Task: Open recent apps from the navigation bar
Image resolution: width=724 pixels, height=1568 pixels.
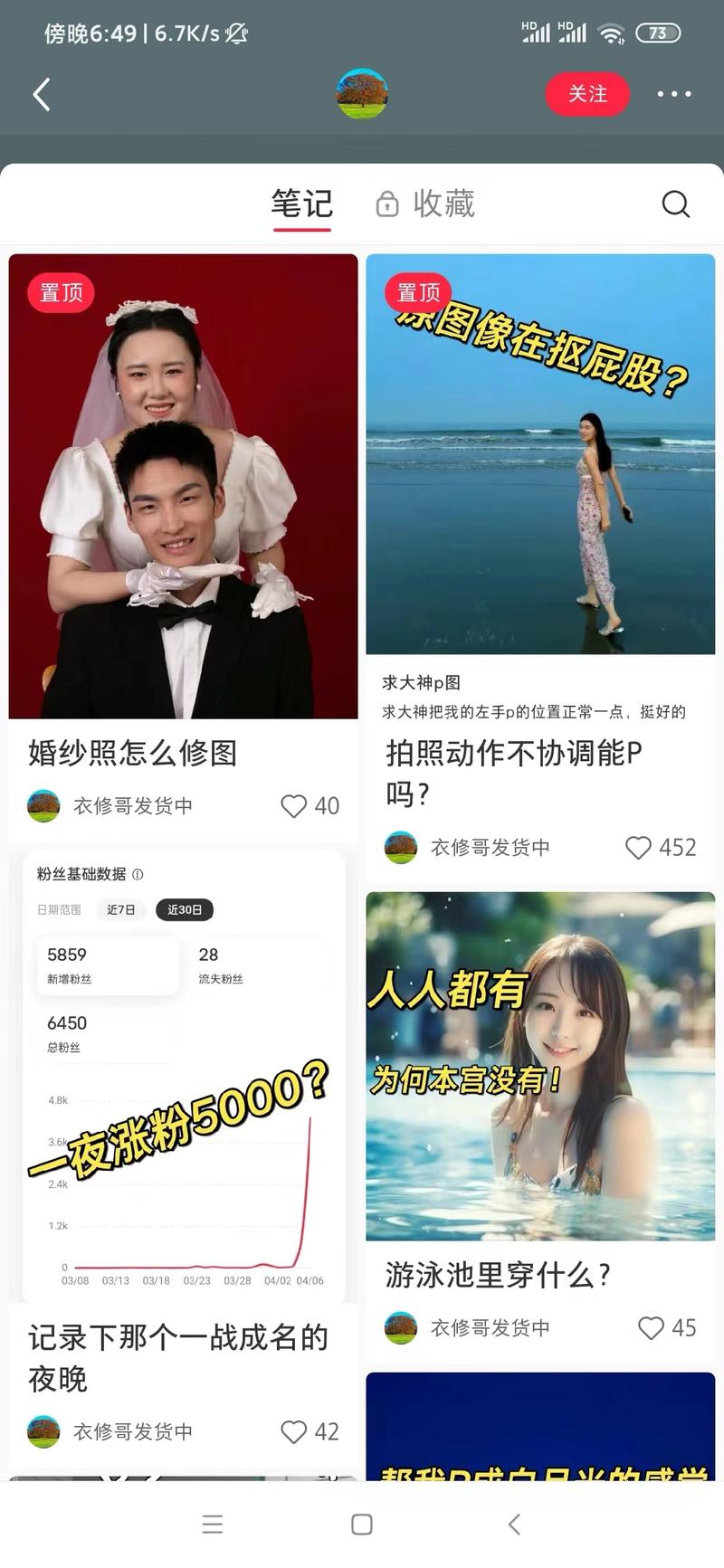Action: click(213, 1525)
